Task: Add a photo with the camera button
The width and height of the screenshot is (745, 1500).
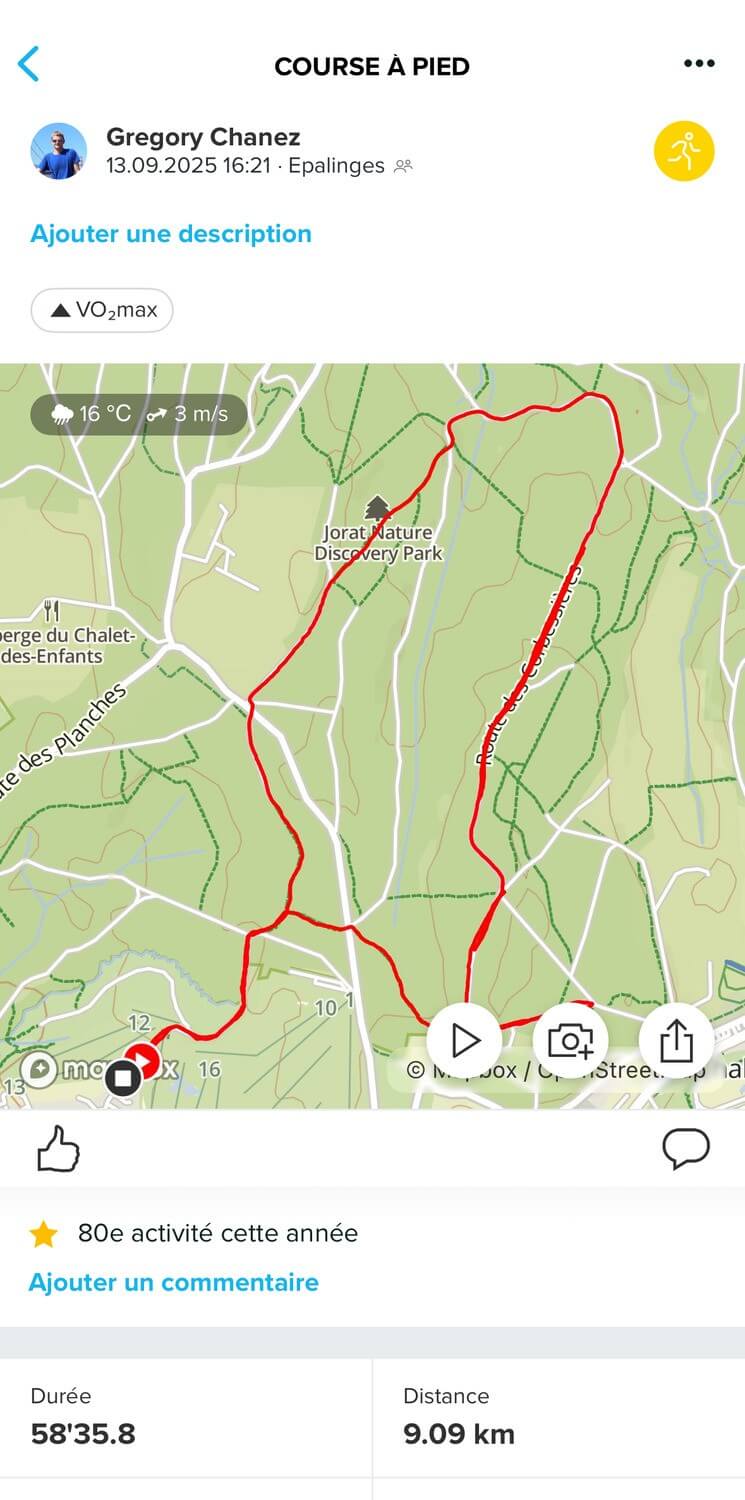Action: click(x=571, y=1041)
